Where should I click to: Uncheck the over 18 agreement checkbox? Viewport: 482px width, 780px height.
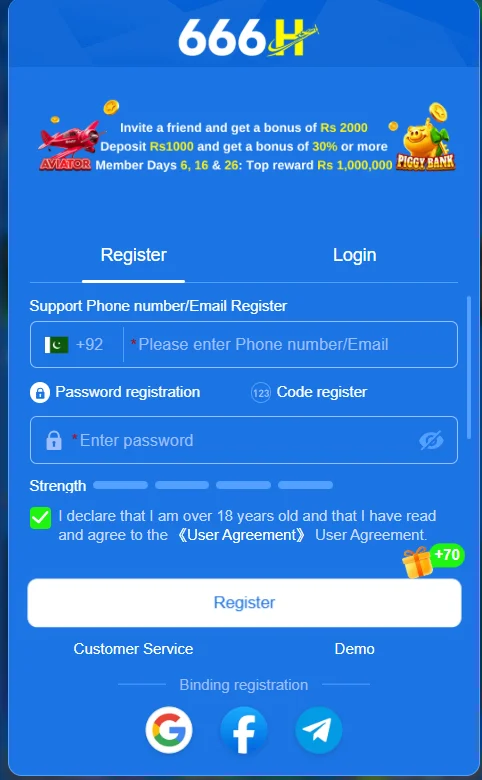(40, 518)
